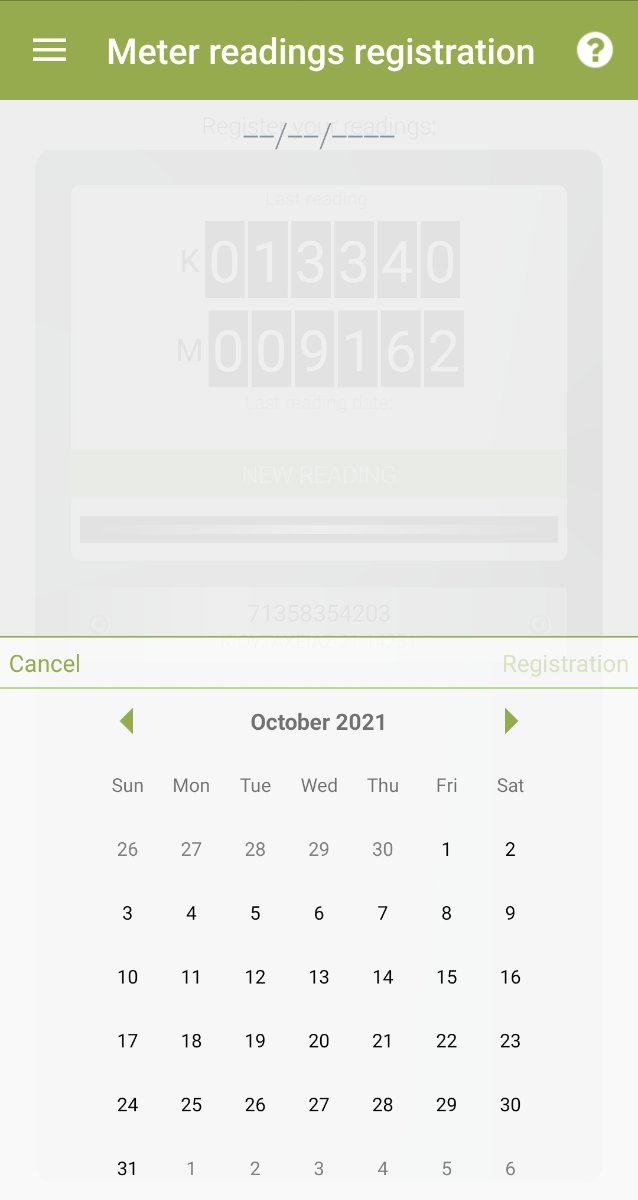The width and height of the screenshot is (638, 1200).
Task: Go to the next month
Action: [511, 721]
